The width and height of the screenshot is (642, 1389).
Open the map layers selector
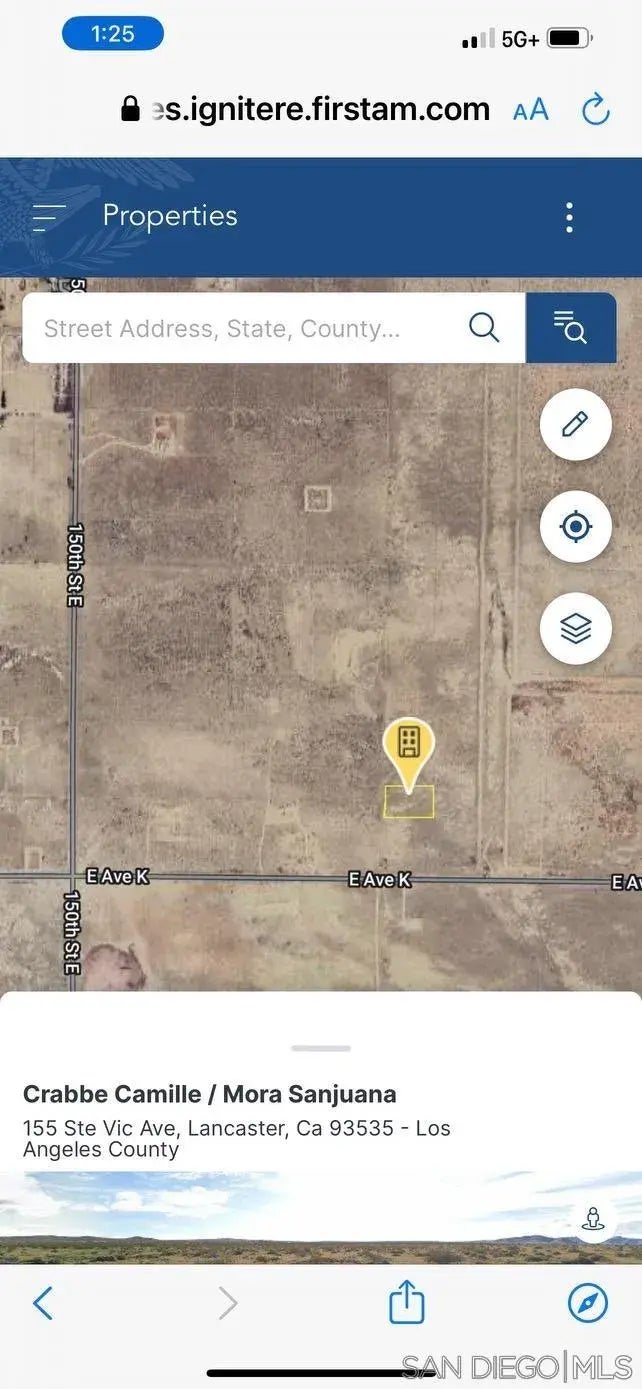pyautogui.click(x=575, y=628)
